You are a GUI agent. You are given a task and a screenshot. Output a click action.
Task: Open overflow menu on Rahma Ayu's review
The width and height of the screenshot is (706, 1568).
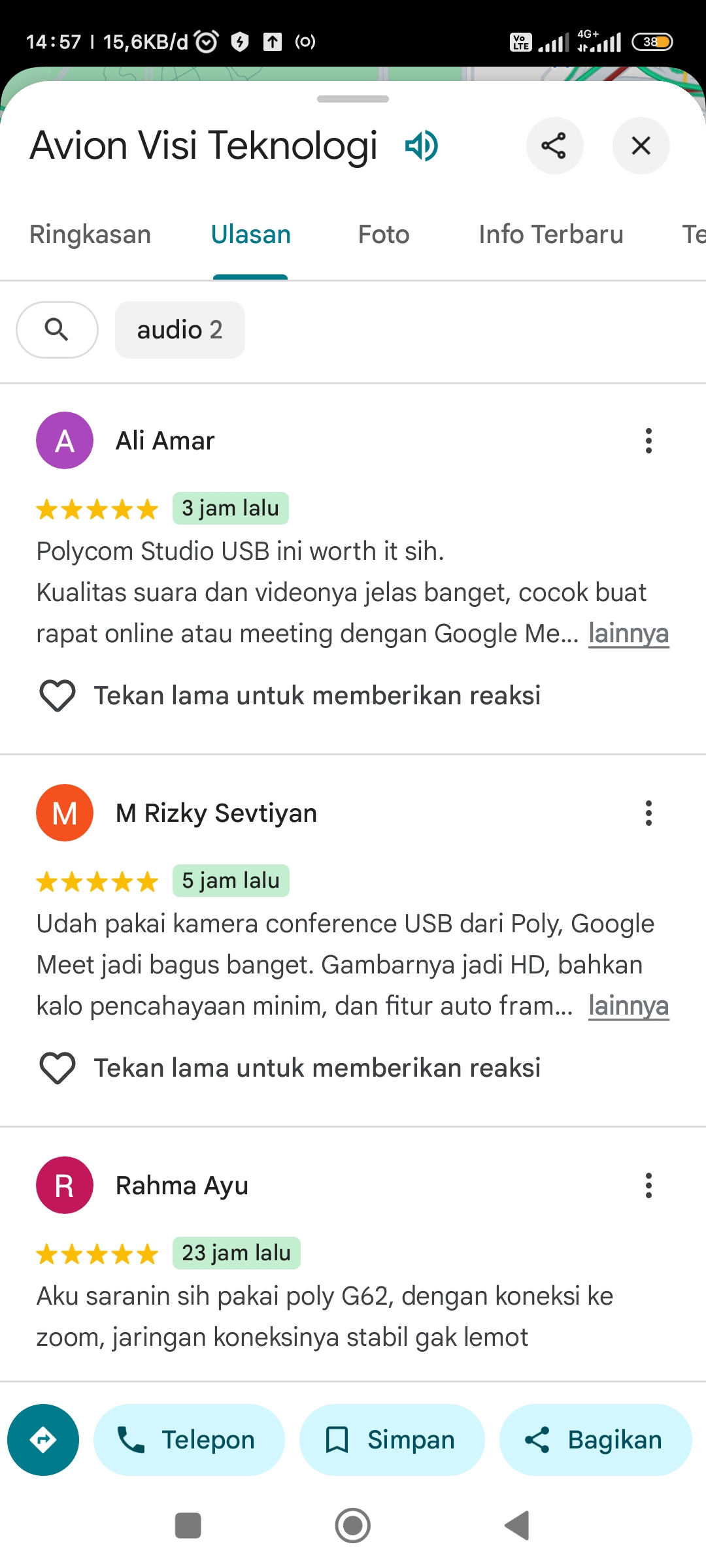click(x=648, y=1185)
